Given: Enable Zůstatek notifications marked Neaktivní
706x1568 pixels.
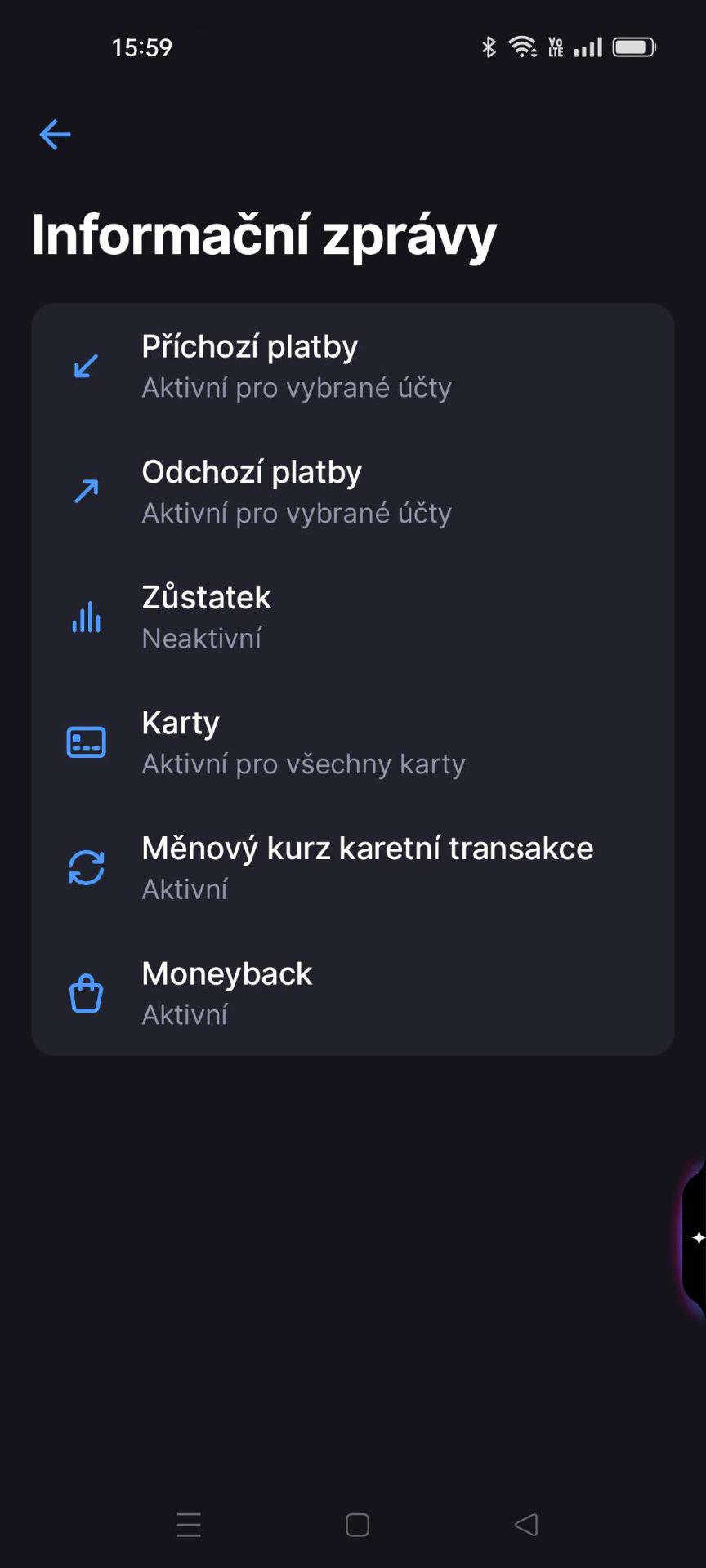Looking at the screenshot, I should click(x=351, y=617).
